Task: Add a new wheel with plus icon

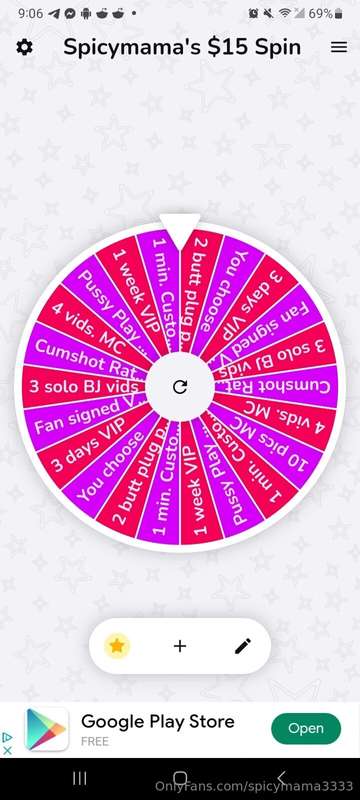Action: pos(179,646)
